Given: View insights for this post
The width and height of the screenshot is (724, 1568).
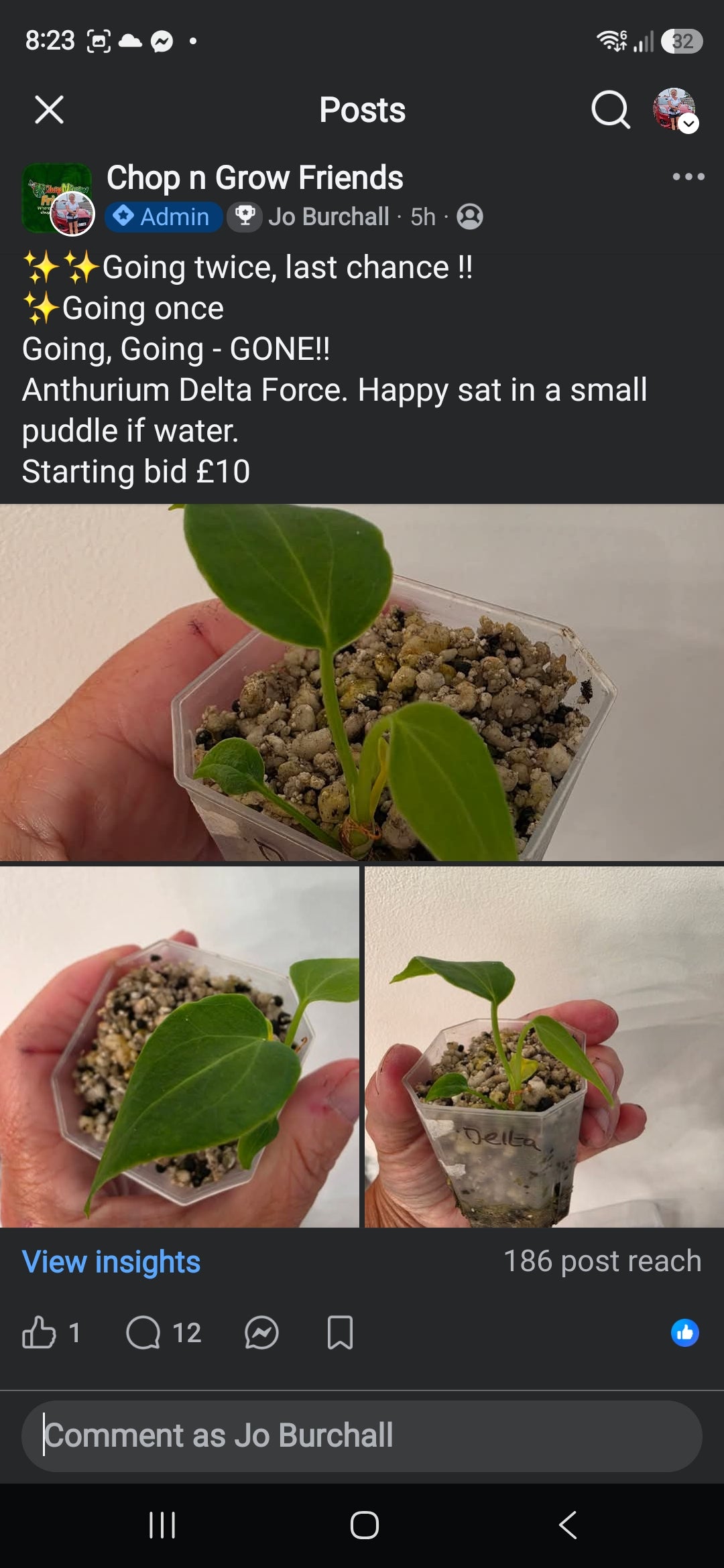Looking at the screenshot, I should tap(111, 1262).
